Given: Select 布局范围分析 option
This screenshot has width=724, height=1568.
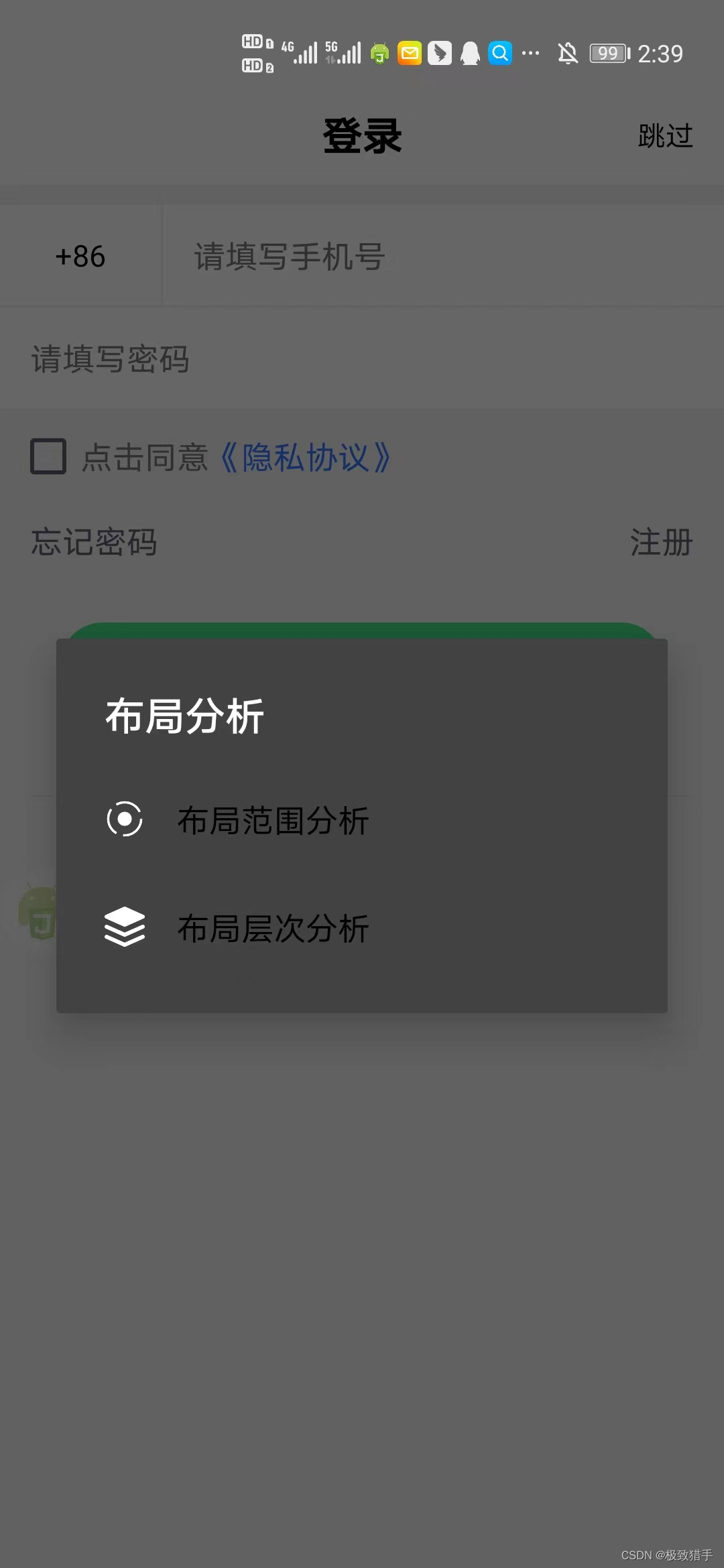Looking at the screenshot, I should click(x=272, y=820).
